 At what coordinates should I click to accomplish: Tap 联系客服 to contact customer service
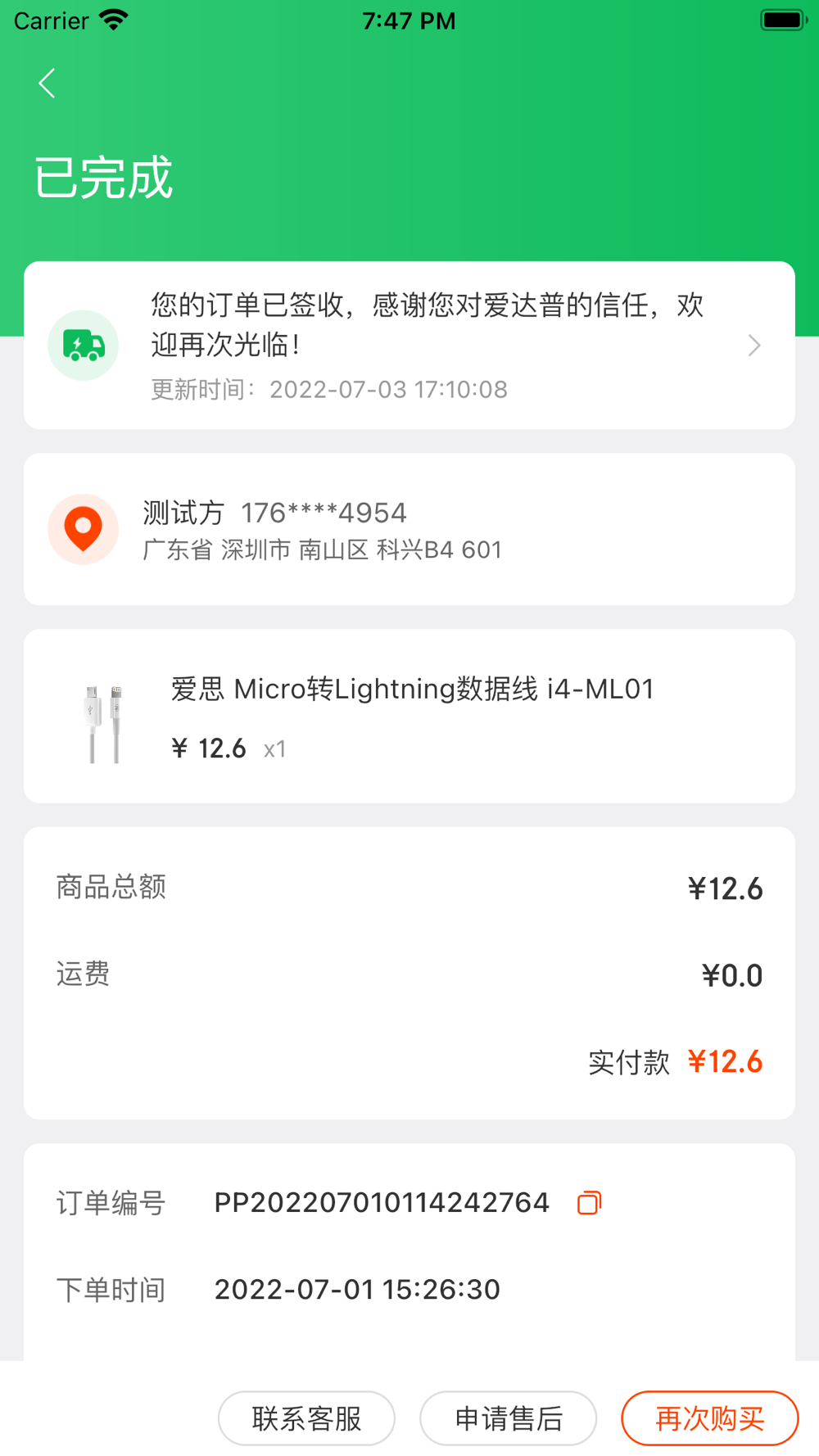(306, 1418)
